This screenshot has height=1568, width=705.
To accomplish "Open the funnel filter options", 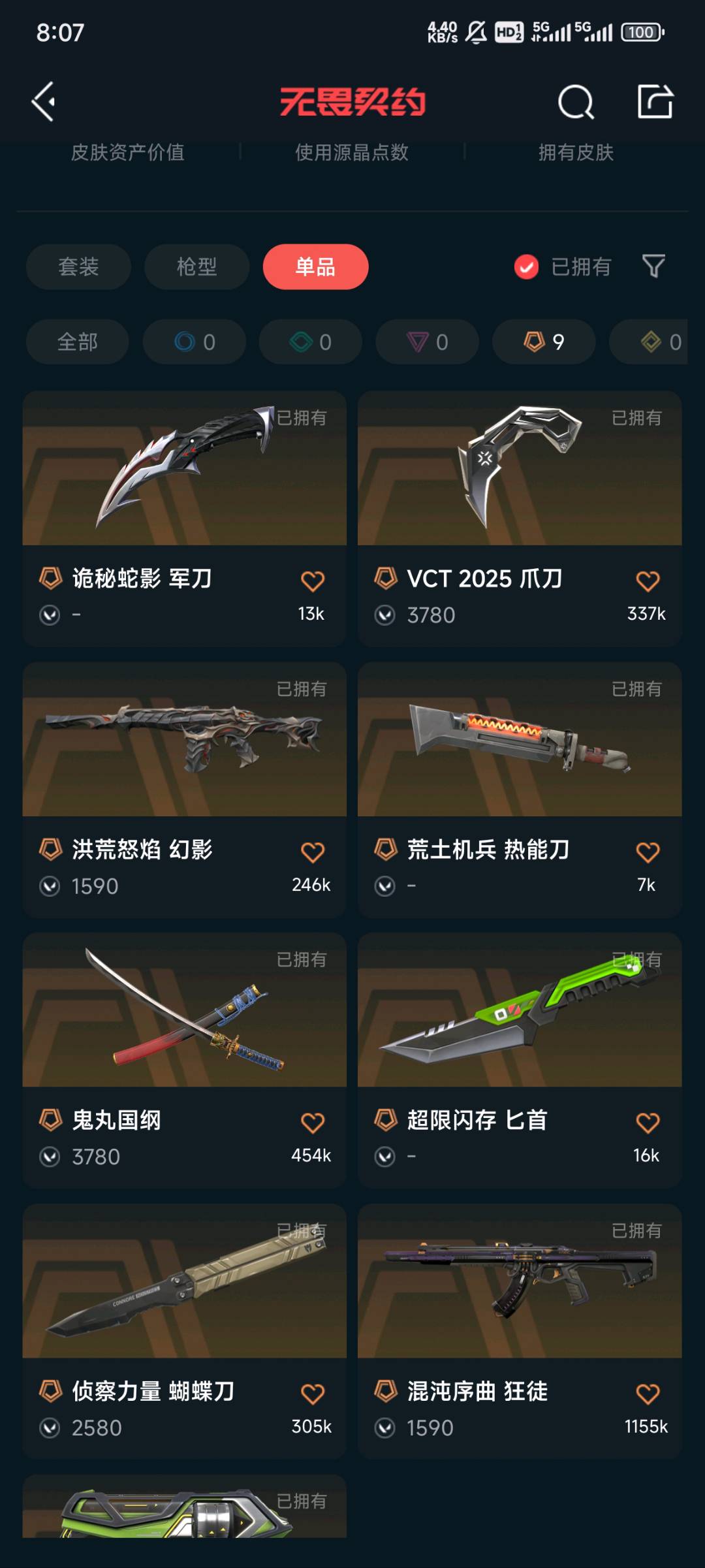I will (653, 266).
